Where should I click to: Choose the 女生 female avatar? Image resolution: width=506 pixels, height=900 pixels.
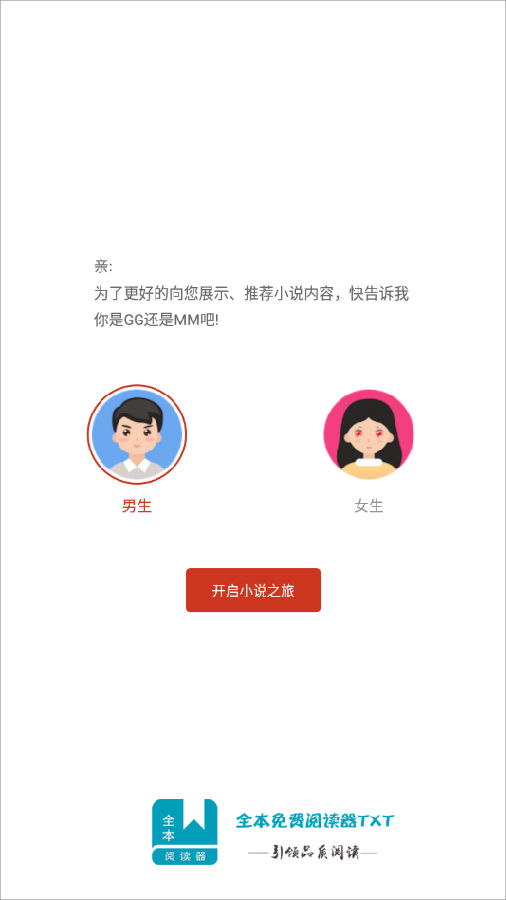coord(368,434)
